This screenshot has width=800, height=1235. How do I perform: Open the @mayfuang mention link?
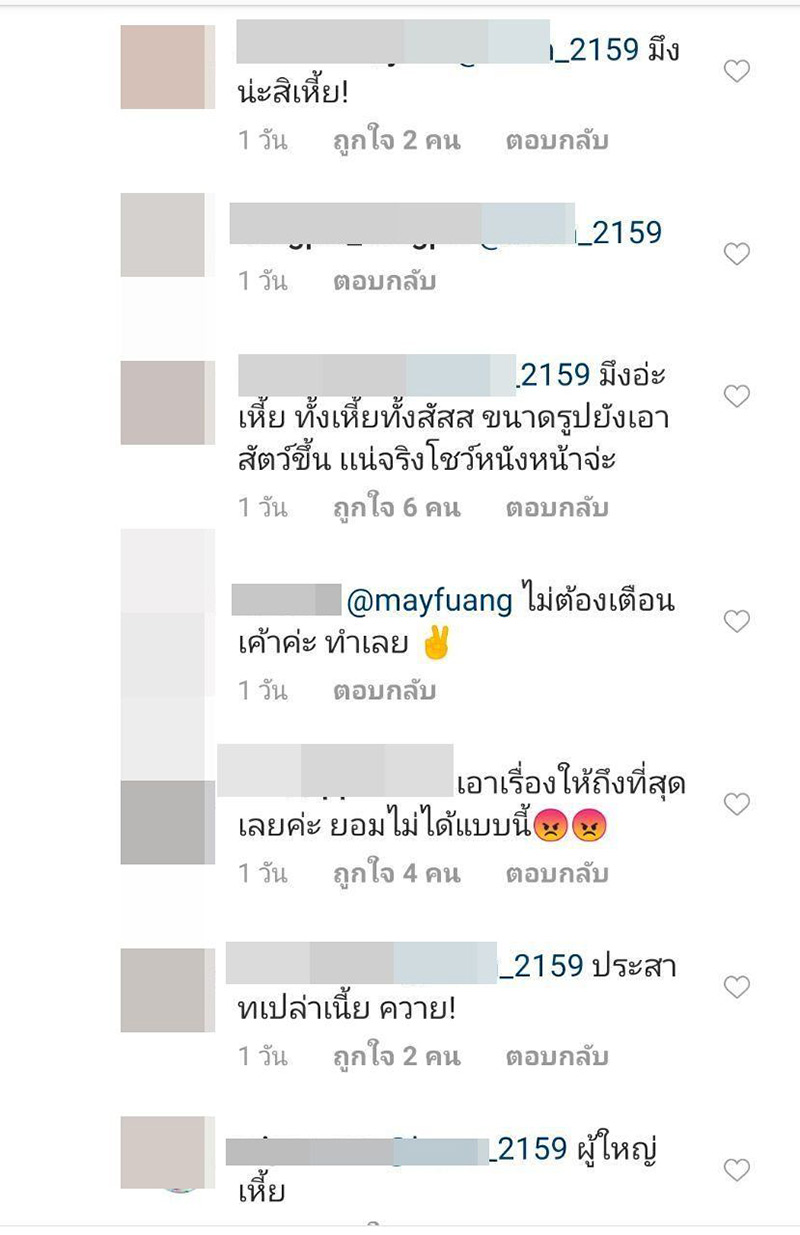point(429,601)
